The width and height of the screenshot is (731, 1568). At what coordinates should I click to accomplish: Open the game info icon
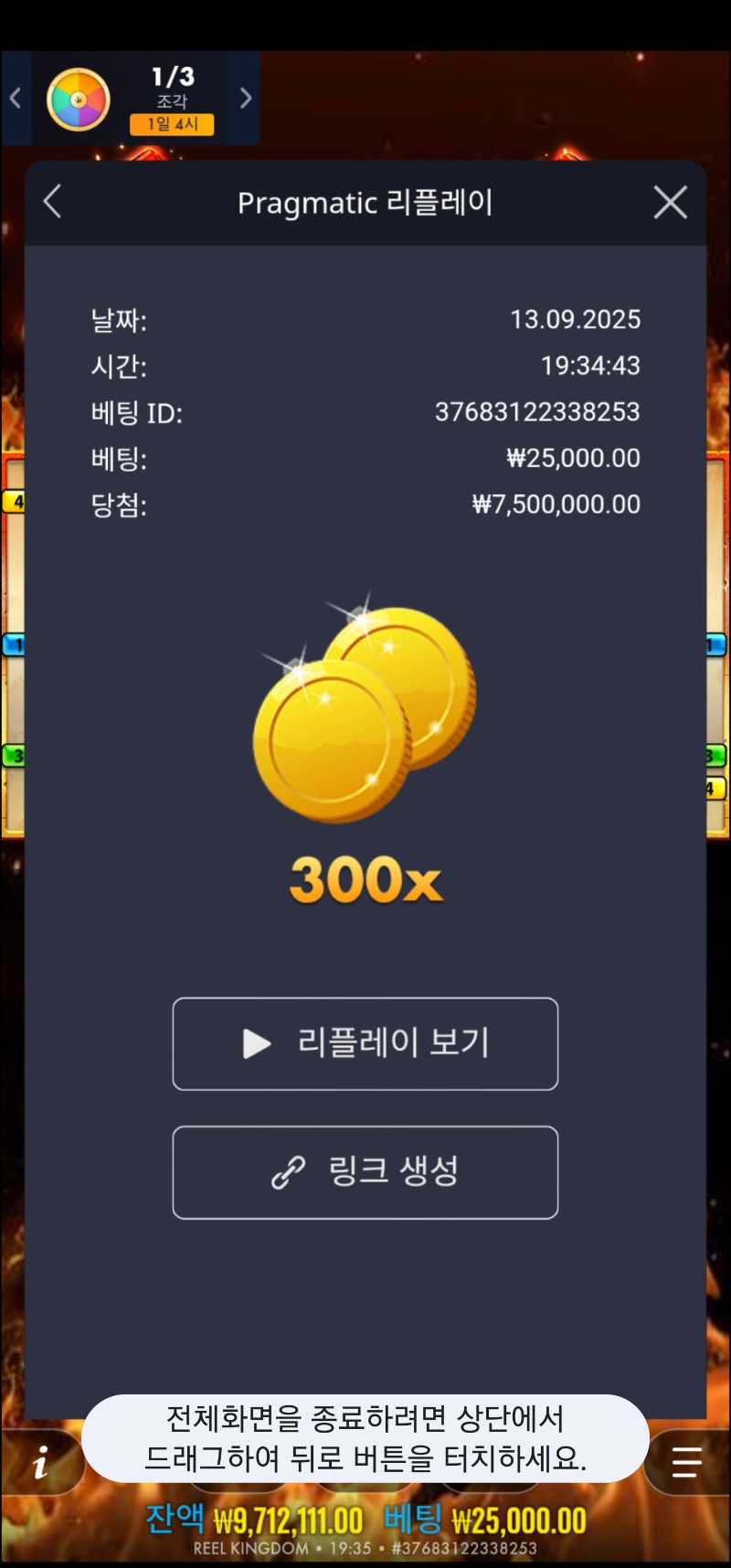pyautogui.click(x=41, y=1464)
